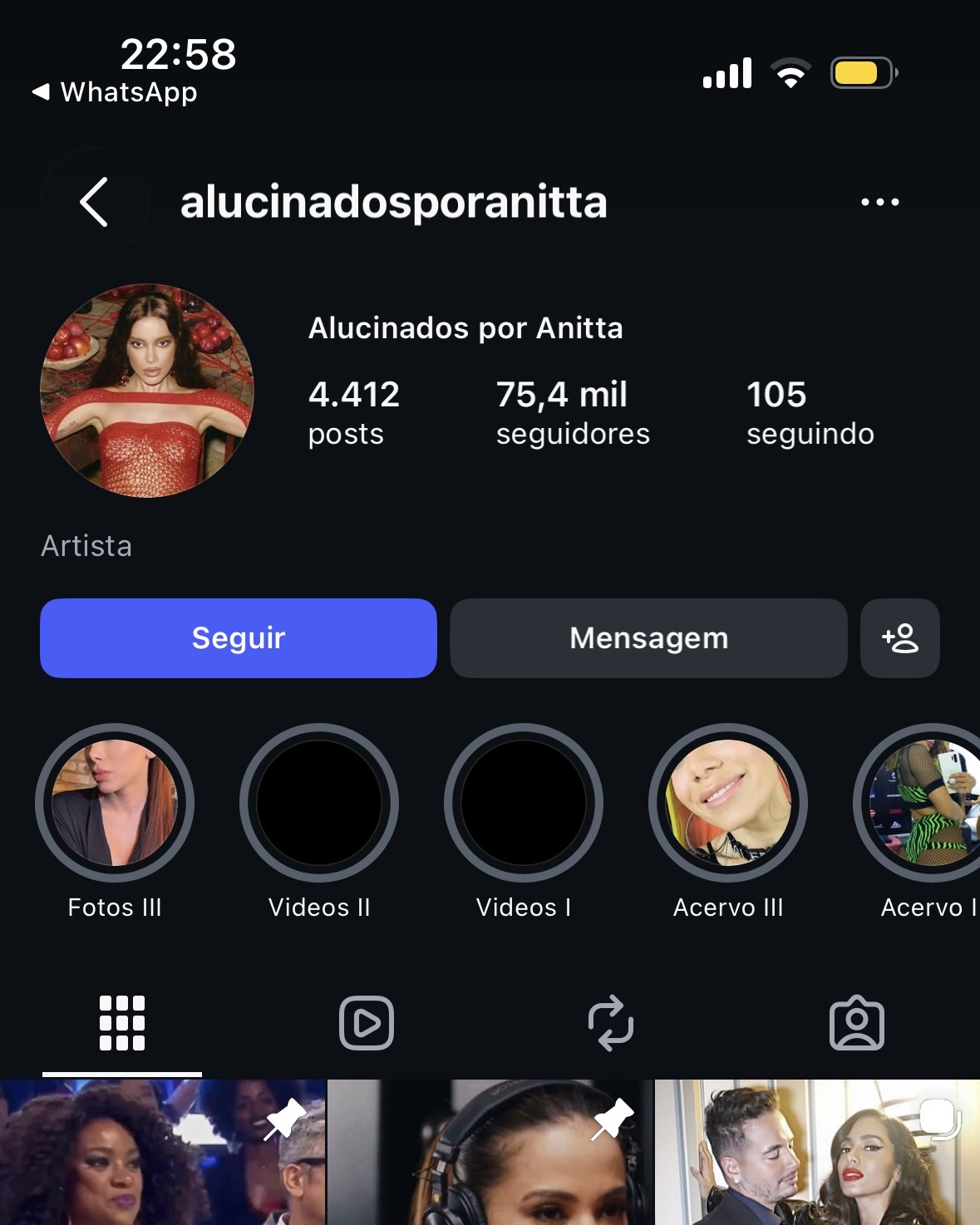Open the carousel post with the couple
The height and width of the screenshot is (1225, 980).
pos(818,1153)
